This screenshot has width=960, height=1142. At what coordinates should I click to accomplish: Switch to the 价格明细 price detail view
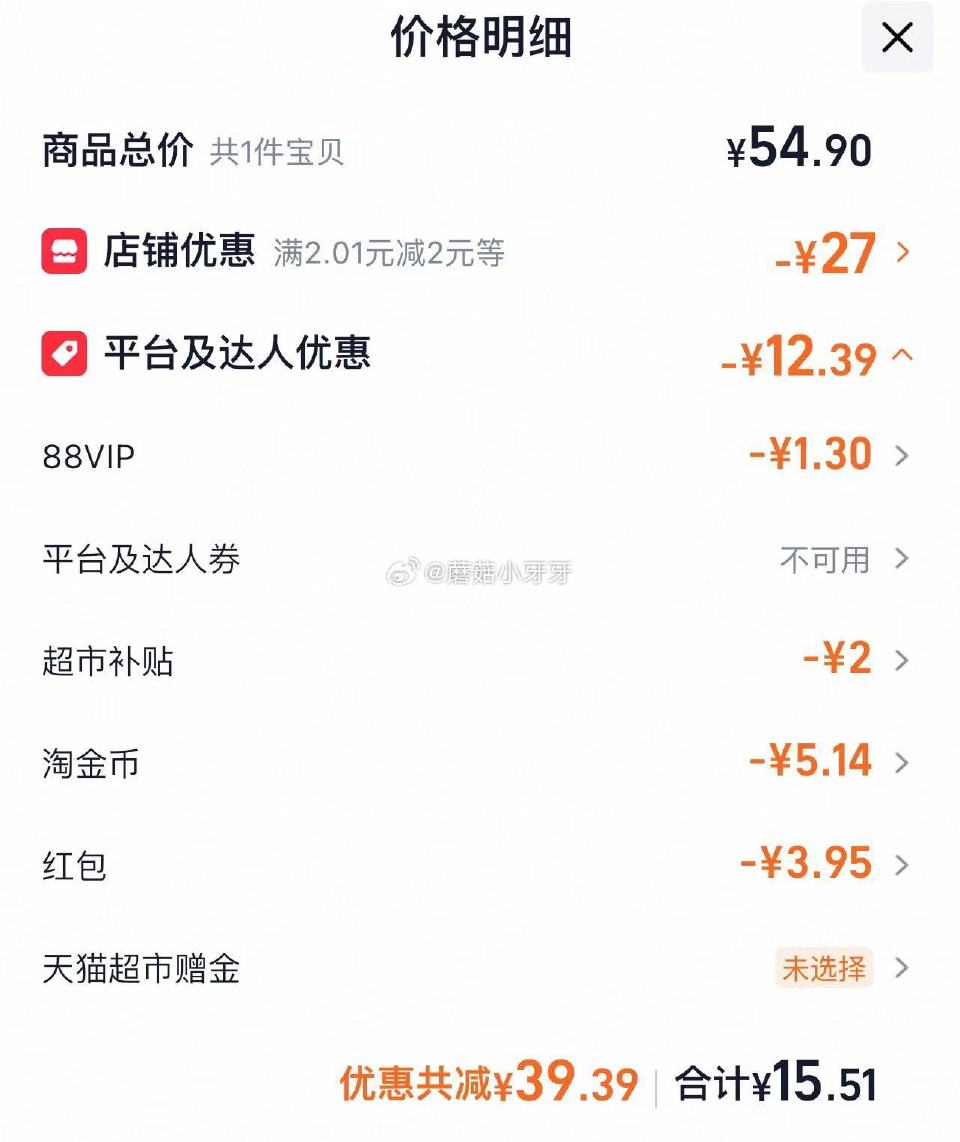pyautogui.click(x=480, y=38)
